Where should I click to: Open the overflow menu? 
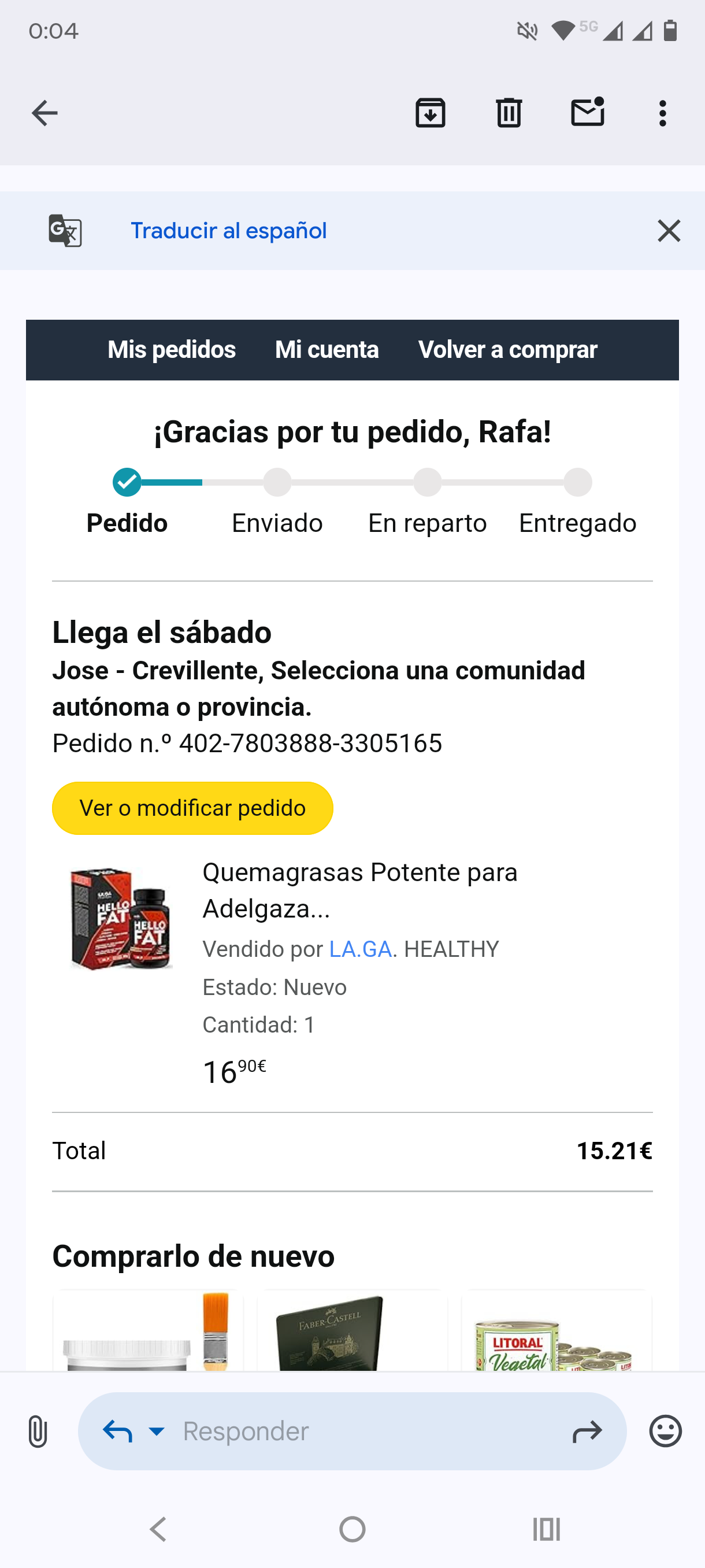coord(662,113)
